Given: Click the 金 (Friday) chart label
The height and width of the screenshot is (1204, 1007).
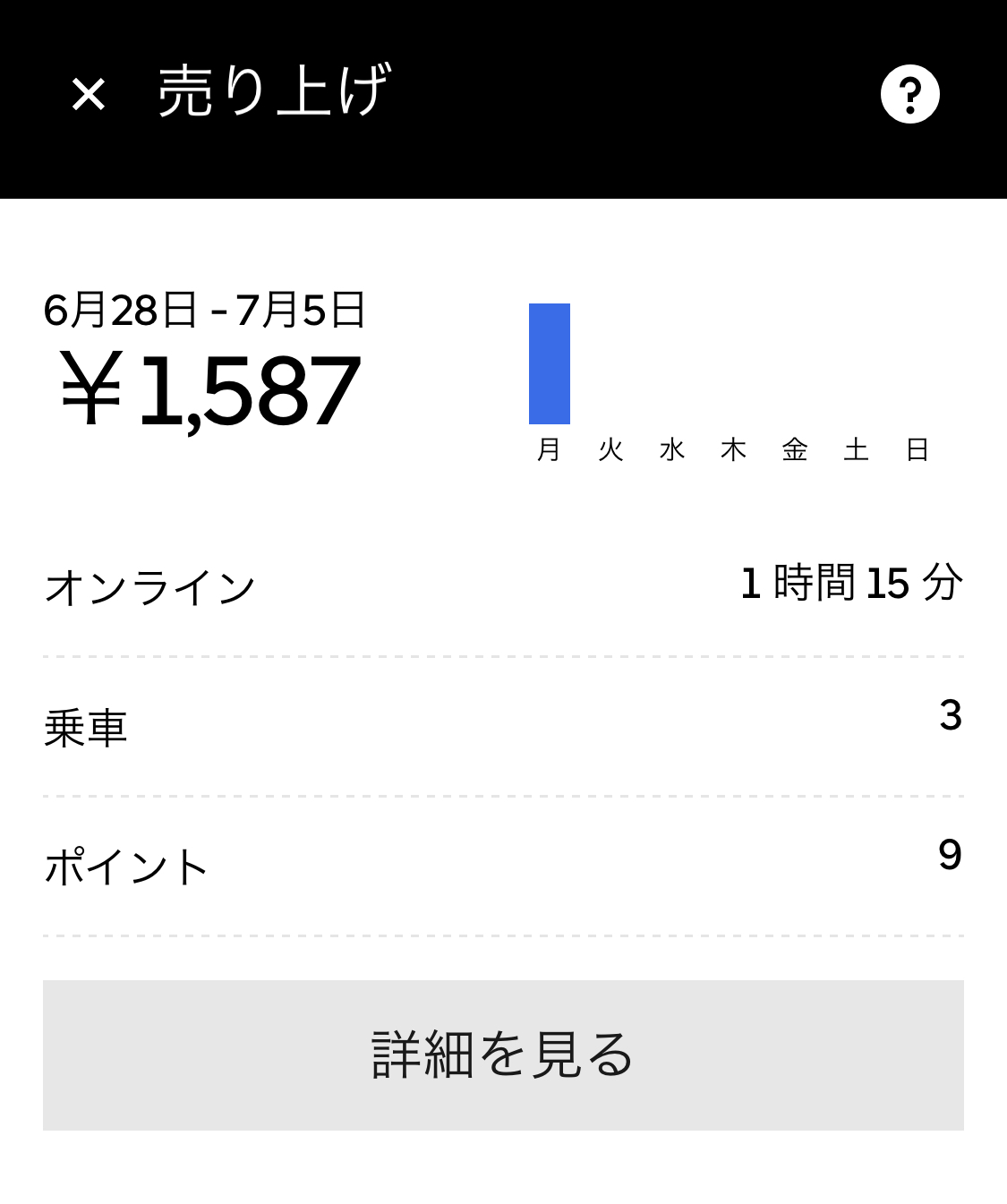Looking at the screenshot, I should [x=795, y=450].
